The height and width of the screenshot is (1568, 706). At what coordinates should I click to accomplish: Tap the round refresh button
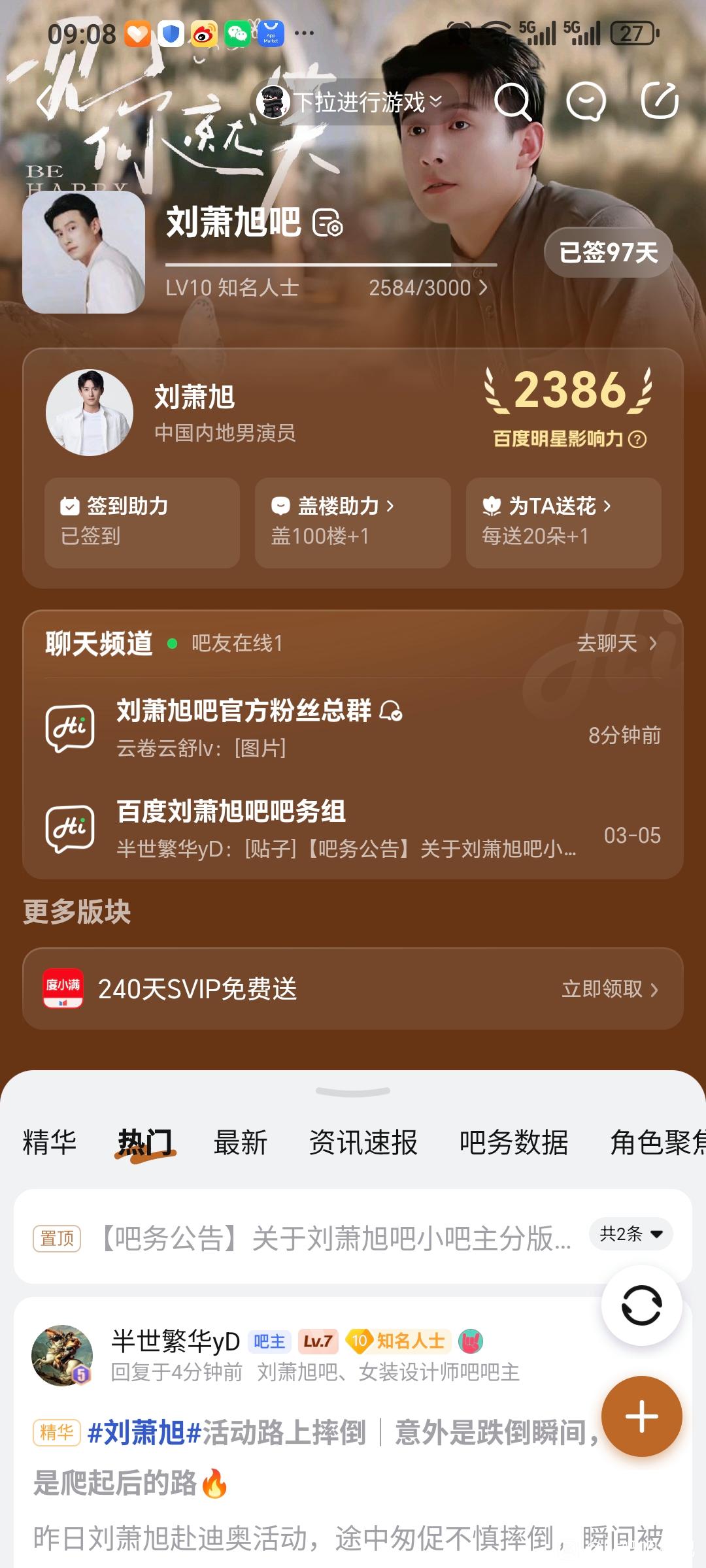click(641, 1305)
